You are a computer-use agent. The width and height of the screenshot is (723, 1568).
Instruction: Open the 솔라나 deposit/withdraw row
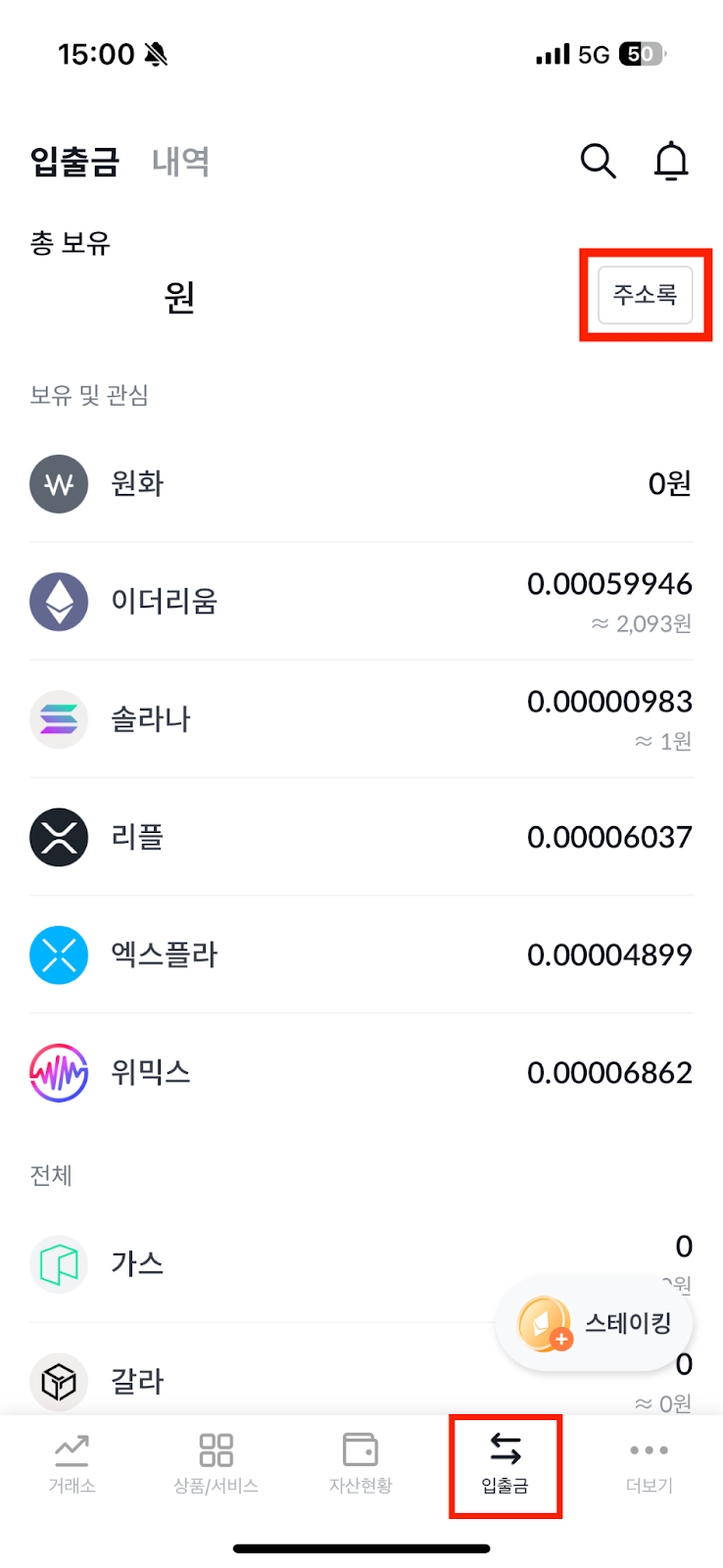tap(361, 719)
